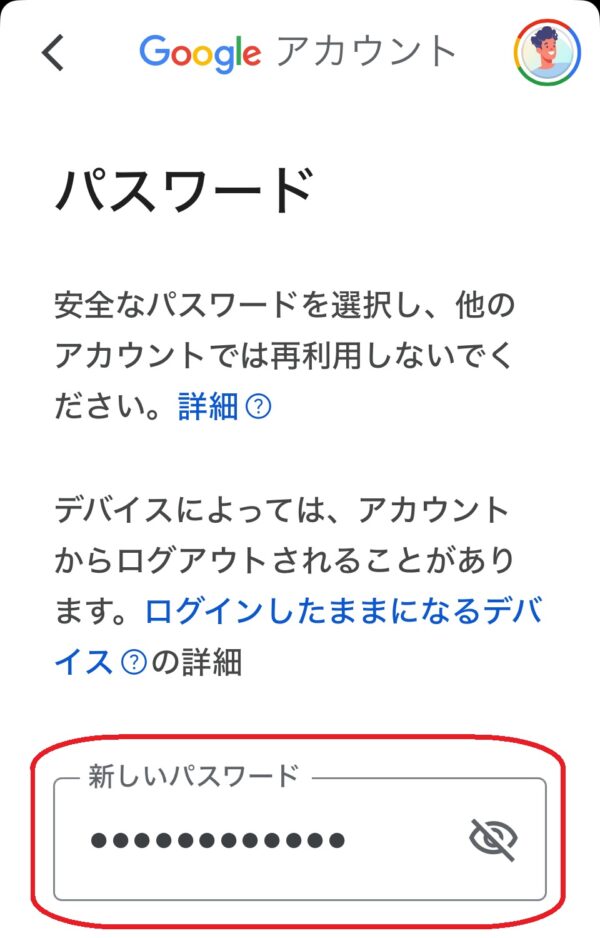This screenshot has height=938, width=600.
Task: Open the account profile avatar
Action: 547,52
